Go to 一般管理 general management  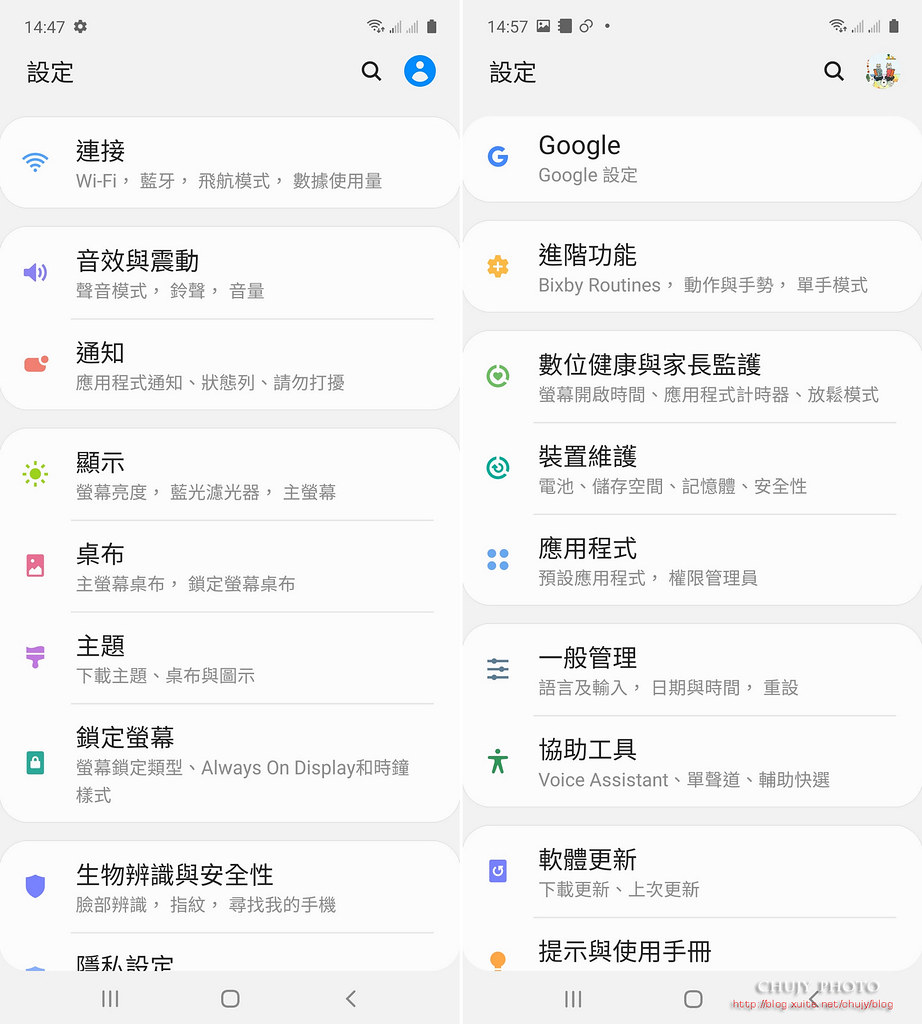690,670
